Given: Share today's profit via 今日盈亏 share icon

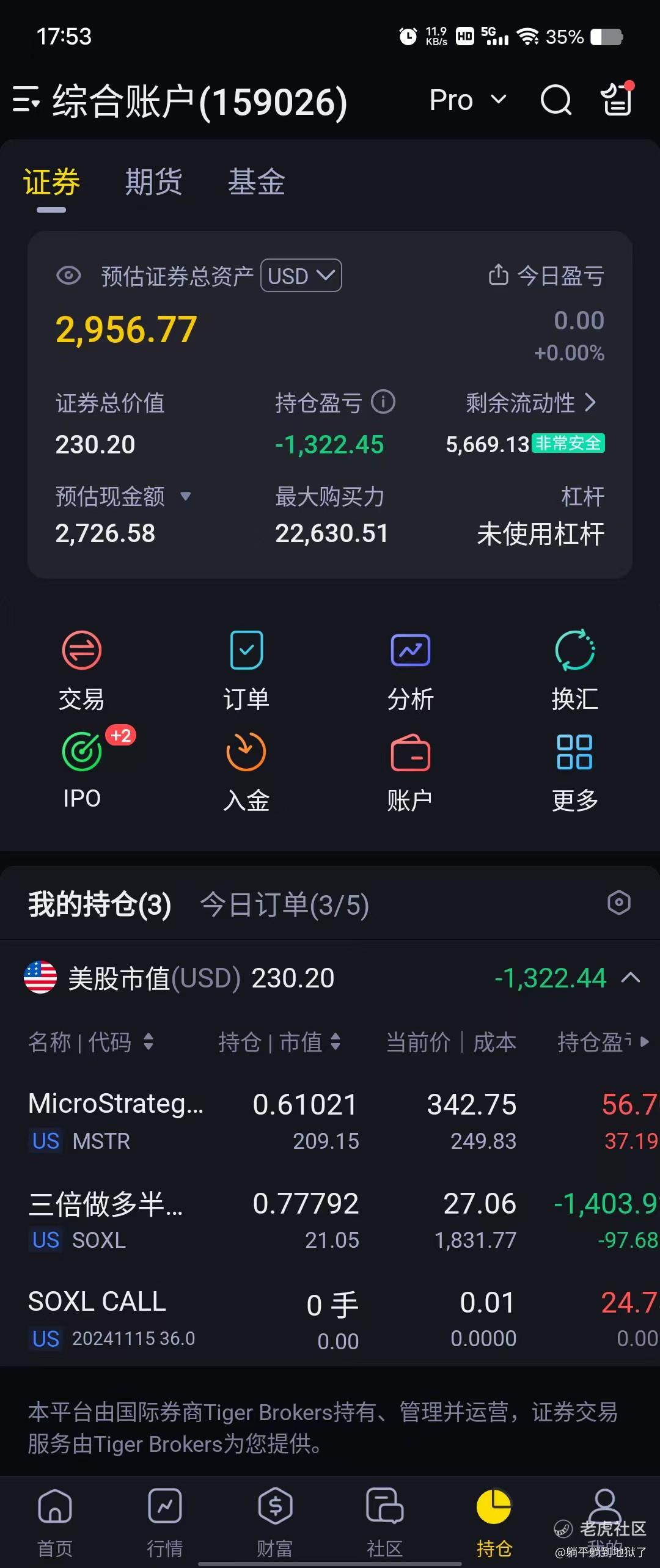Looking at the screenshot, I should [x=499, y=275].
